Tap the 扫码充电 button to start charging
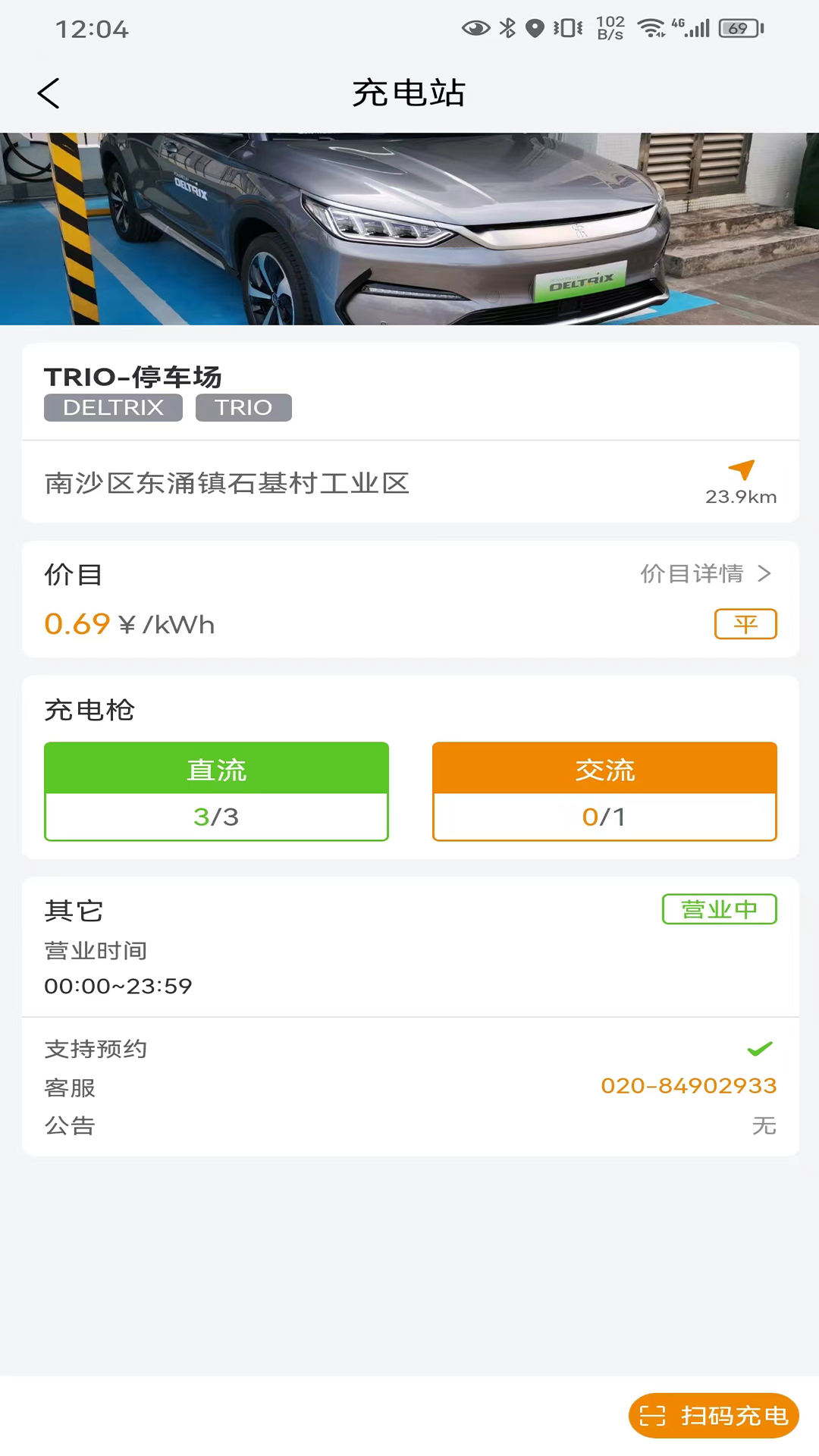The image size is (819, 1456). point(713,1415)
